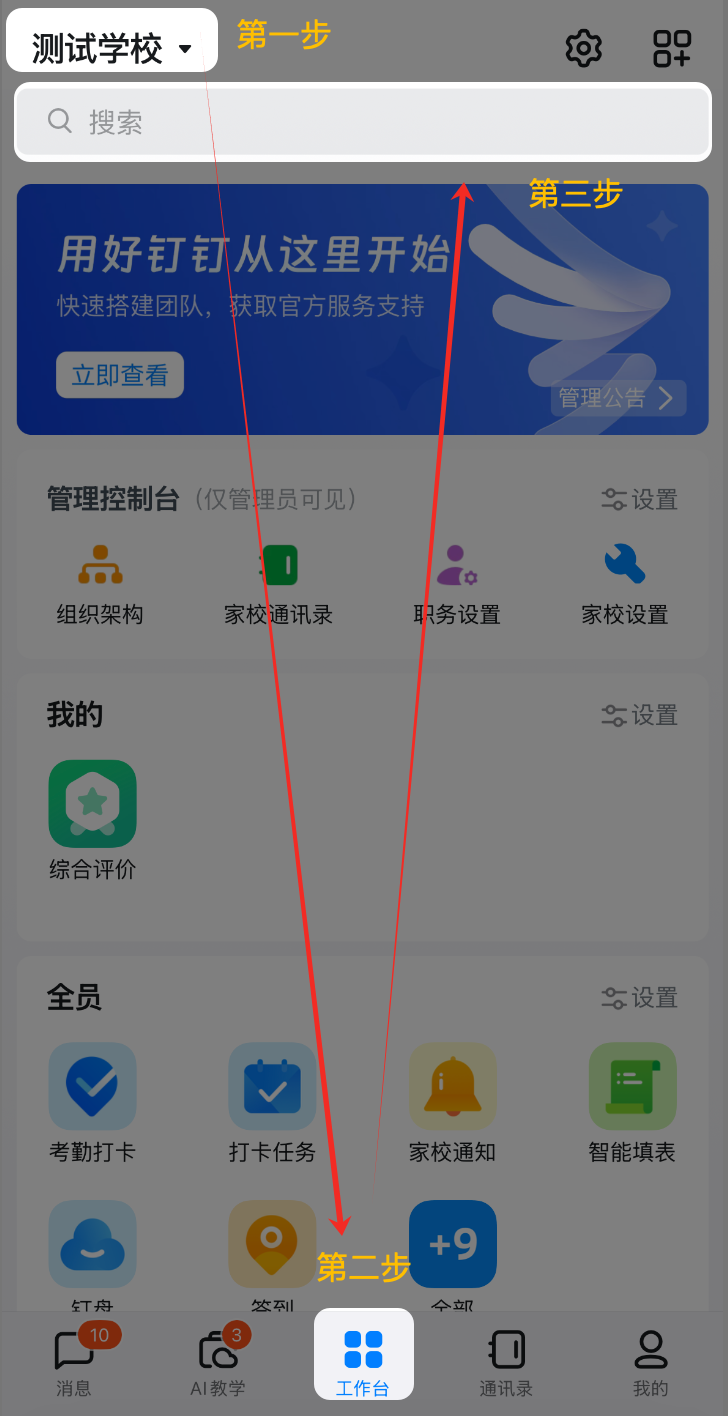This screenshot has height=1416, width=728.
Task: Open the 家校通知 bell app
Action: 452,1101
